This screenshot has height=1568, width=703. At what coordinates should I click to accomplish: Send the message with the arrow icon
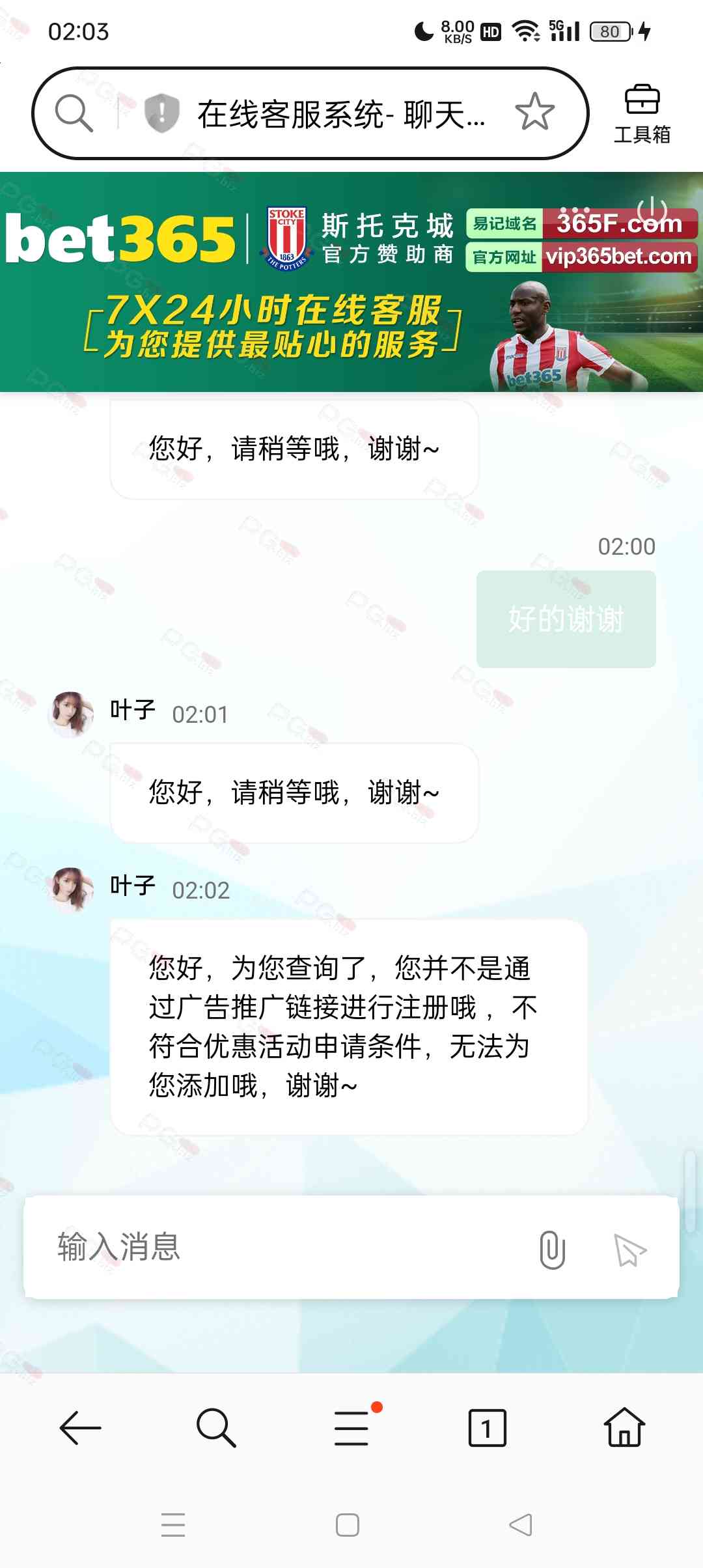point(629,1250)
